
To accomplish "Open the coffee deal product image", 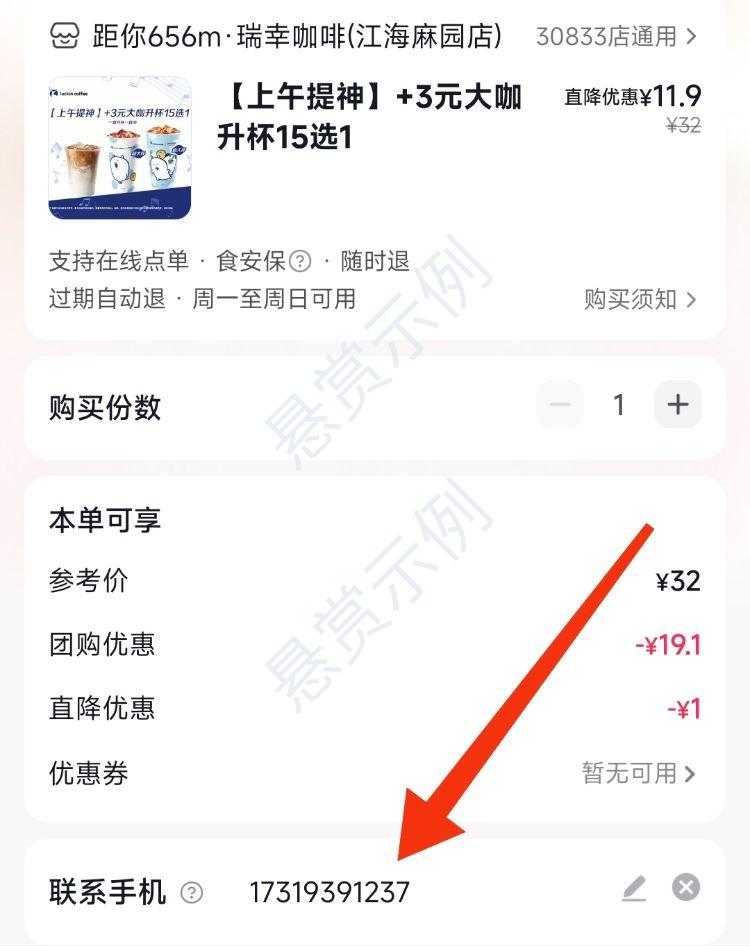I will [119, 150].
